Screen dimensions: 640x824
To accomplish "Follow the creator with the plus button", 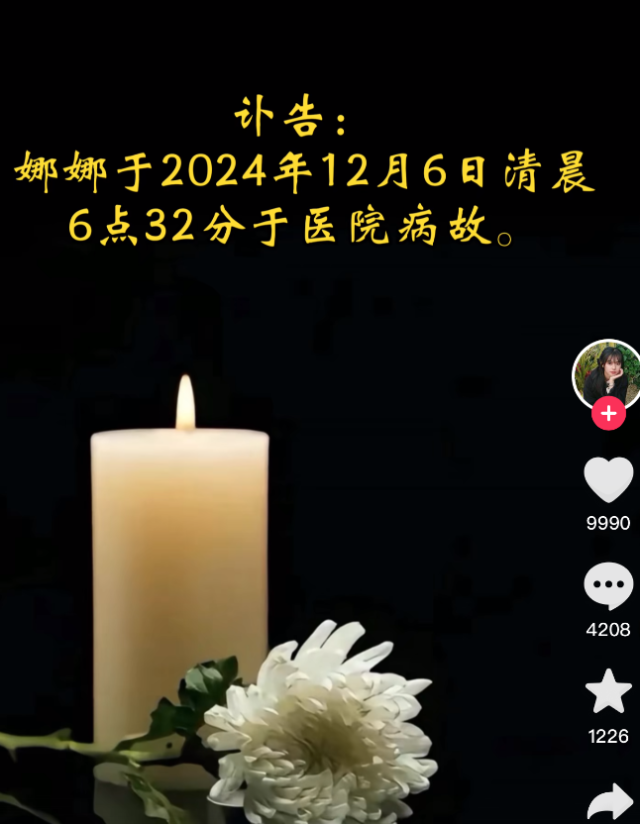I will pyautogui.click(x=608, y=413).
